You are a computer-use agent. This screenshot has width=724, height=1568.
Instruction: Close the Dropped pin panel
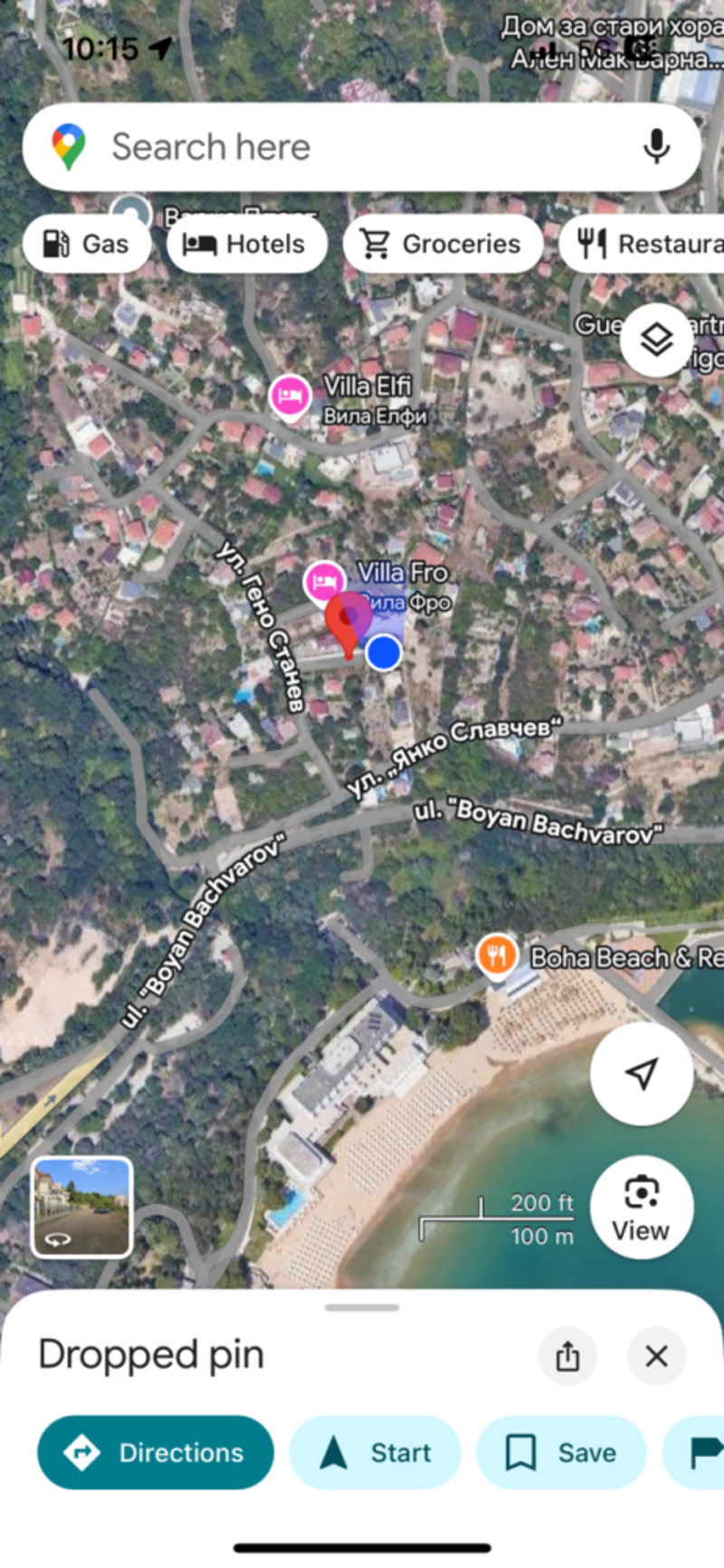[656, 1355]
